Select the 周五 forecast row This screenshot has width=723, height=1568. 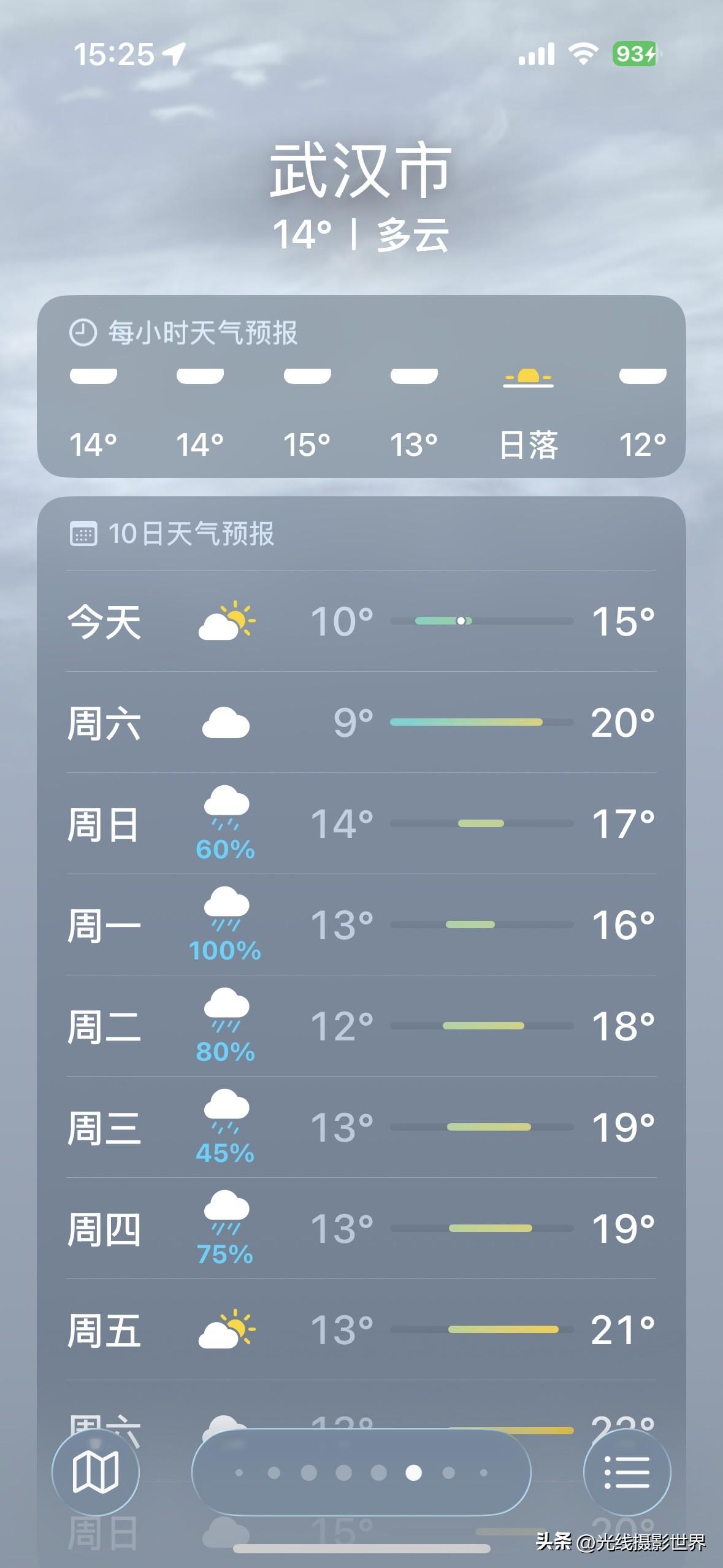[x=361, y=1331]
